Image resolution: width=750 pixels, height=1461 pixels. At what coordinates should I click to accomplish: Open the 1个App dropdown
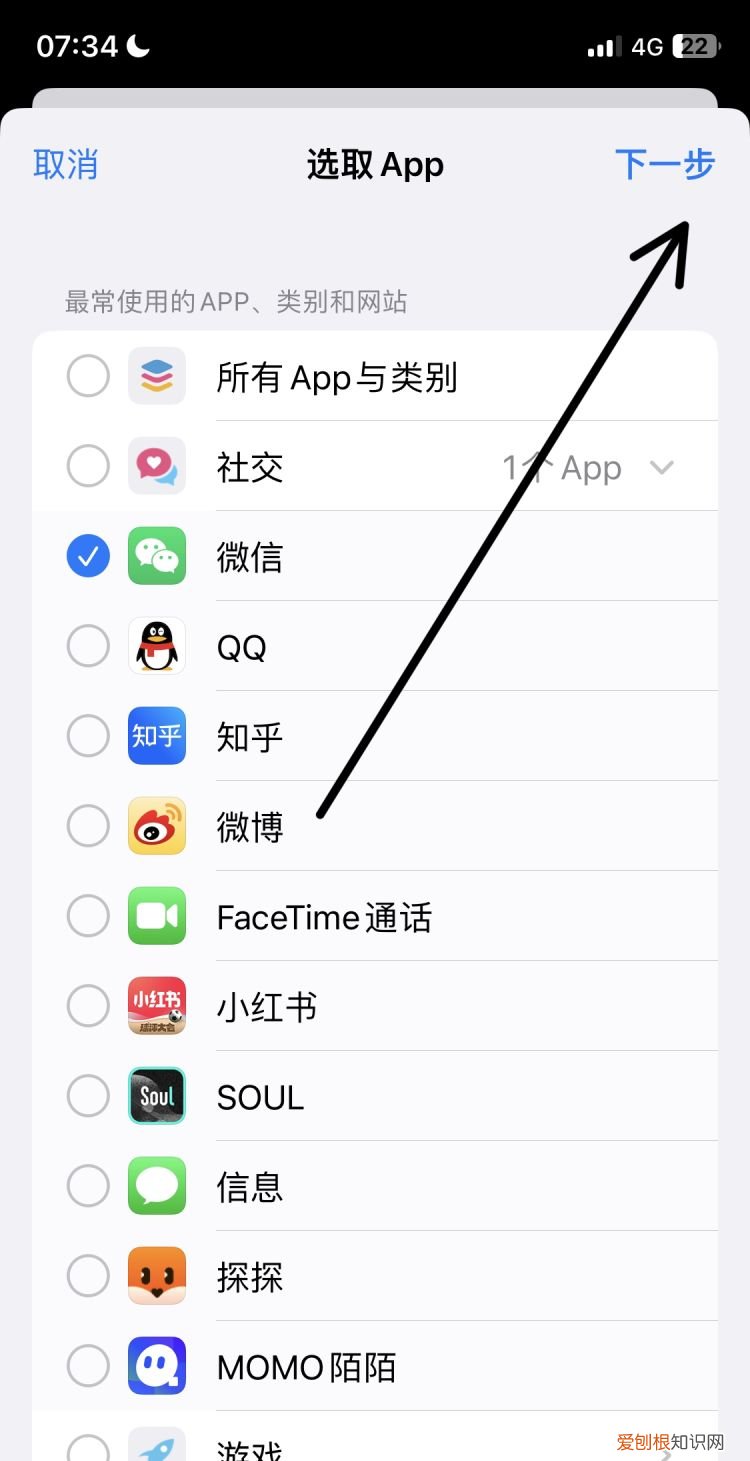coord(561,467)
